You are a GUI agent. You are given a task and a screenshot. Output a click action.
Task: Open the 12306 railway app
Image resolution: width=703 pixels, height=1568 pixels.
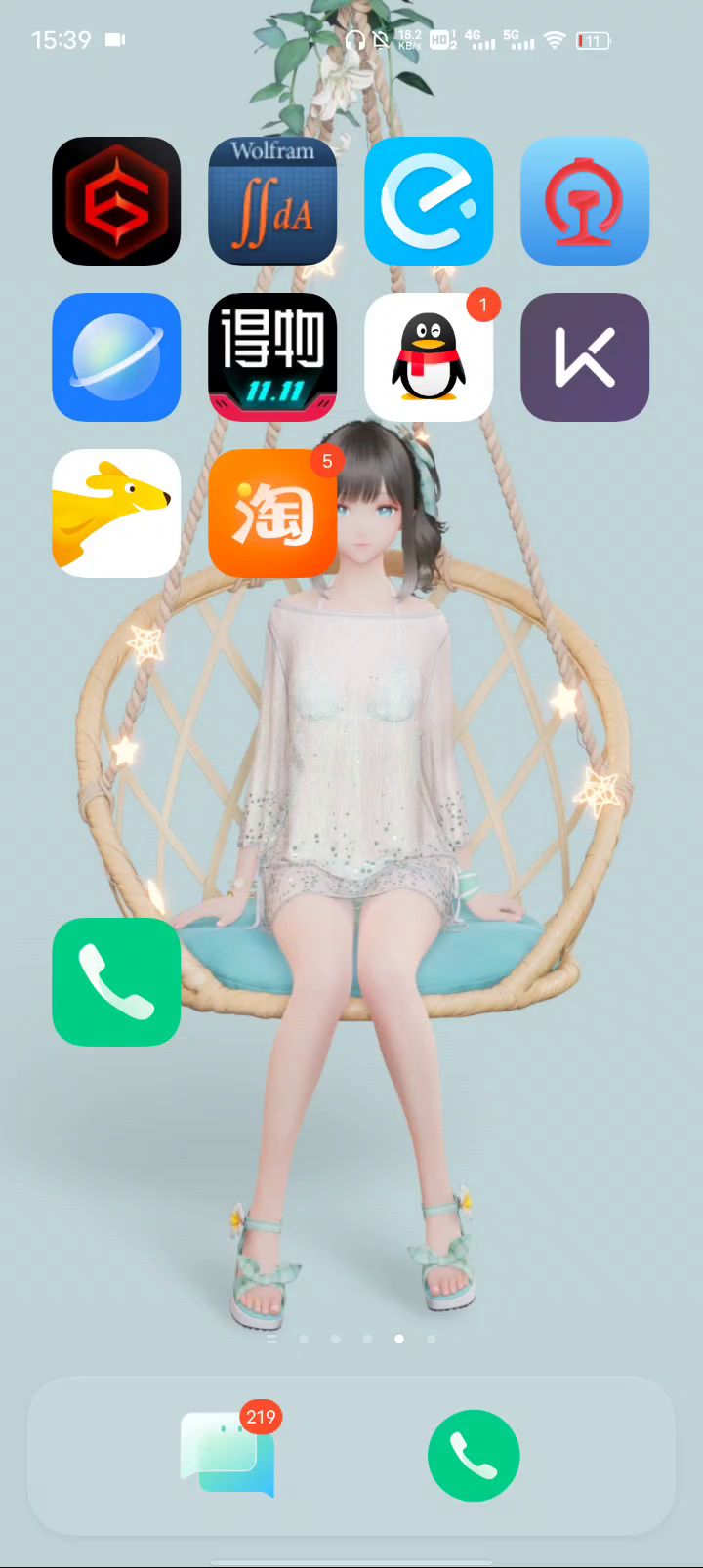pyautogui.click(x=585, y=201)
